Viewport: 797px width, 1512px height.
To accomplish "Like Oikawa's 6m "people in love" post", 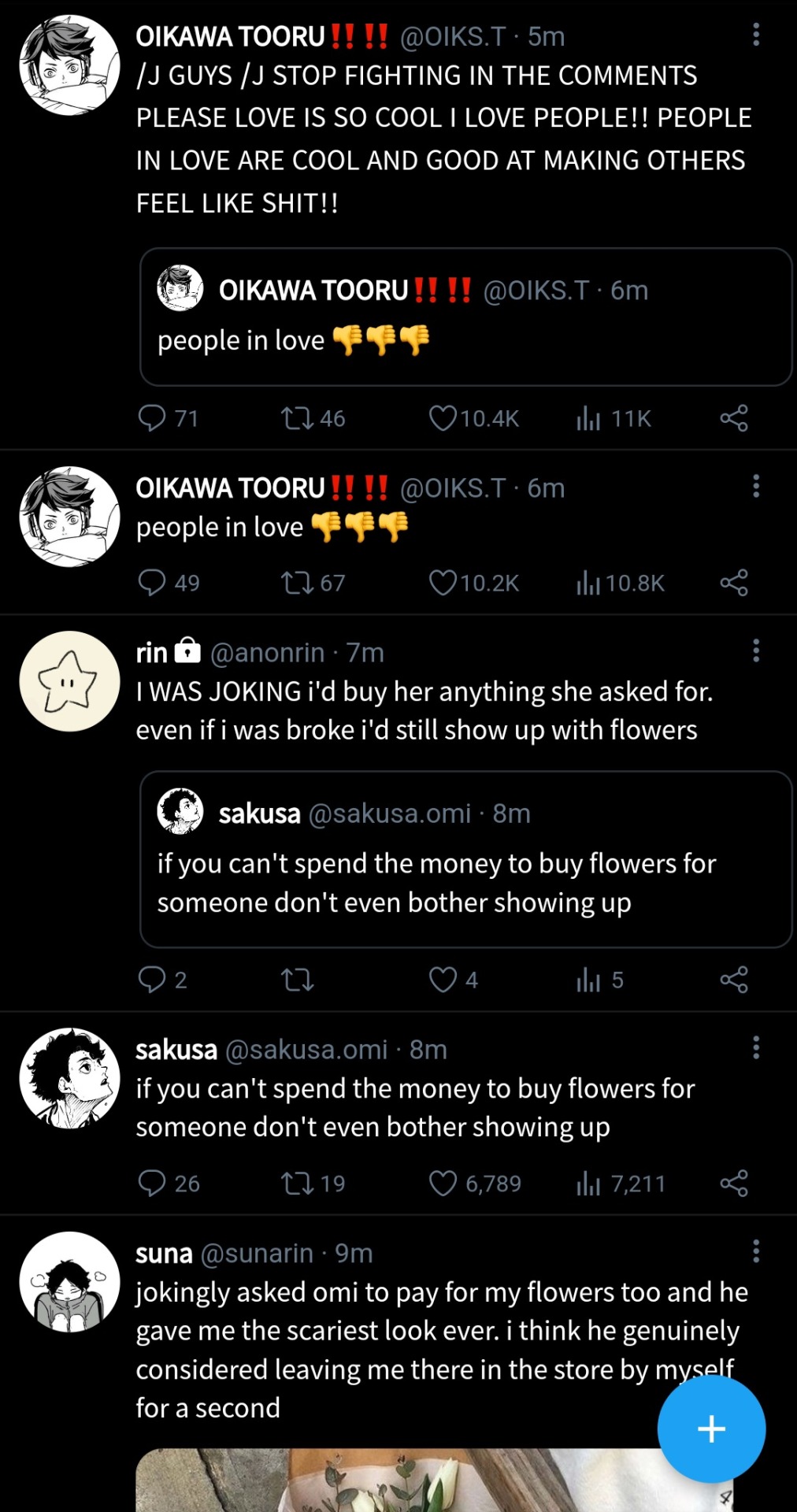I will 443,583.
